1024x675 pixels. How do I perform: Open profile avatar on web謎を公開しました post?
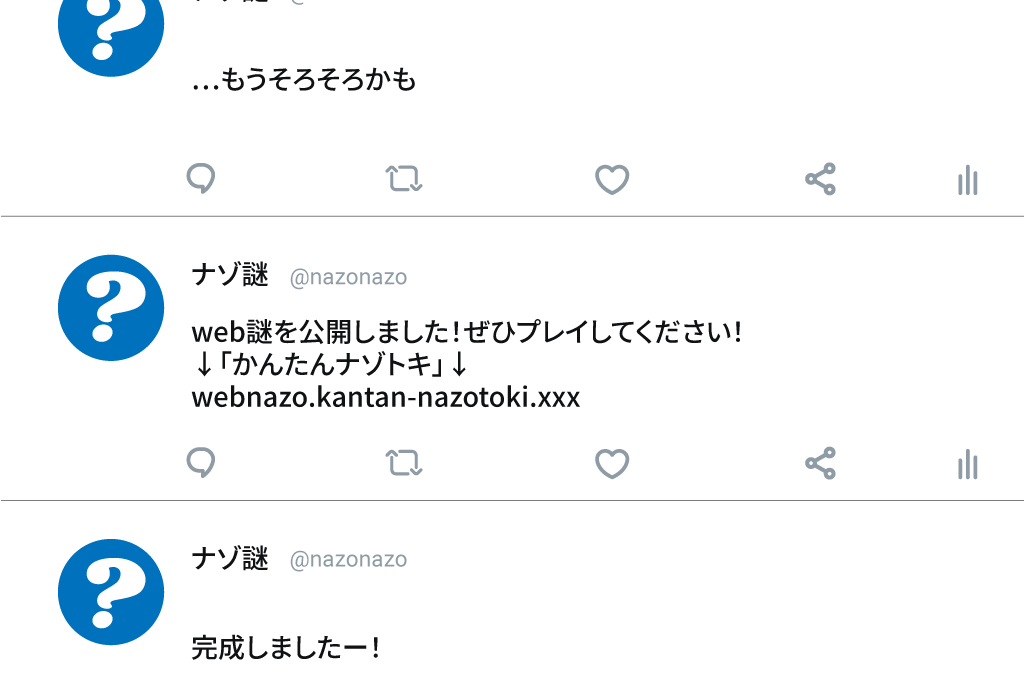111,308
